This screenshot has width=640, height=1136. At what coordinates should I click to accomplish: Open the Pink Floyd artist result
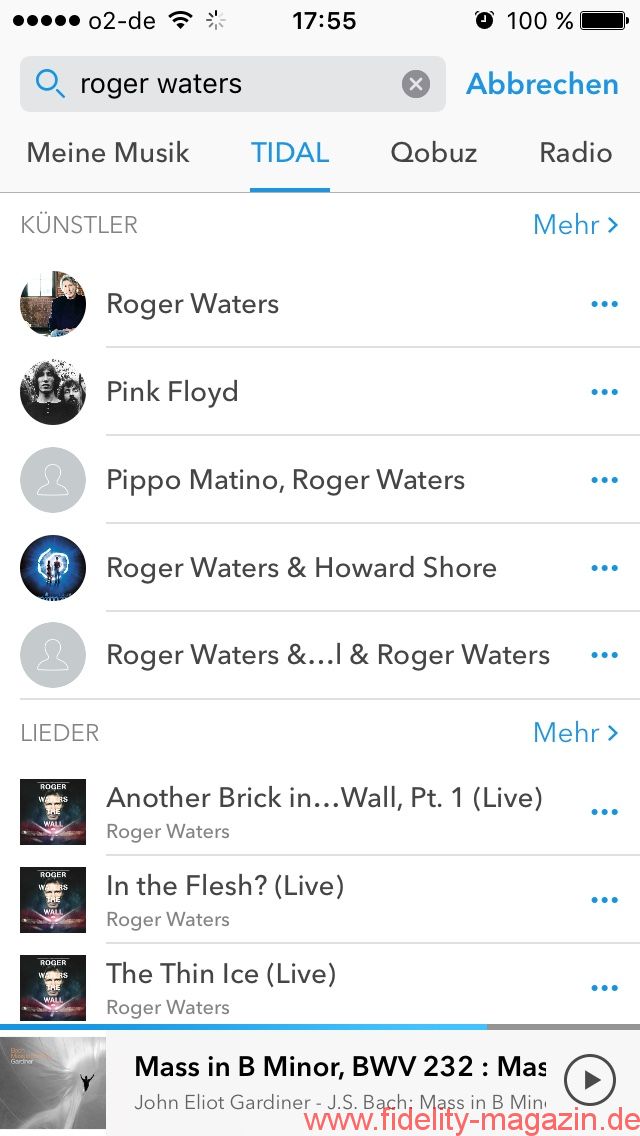[x=173, y=392]
